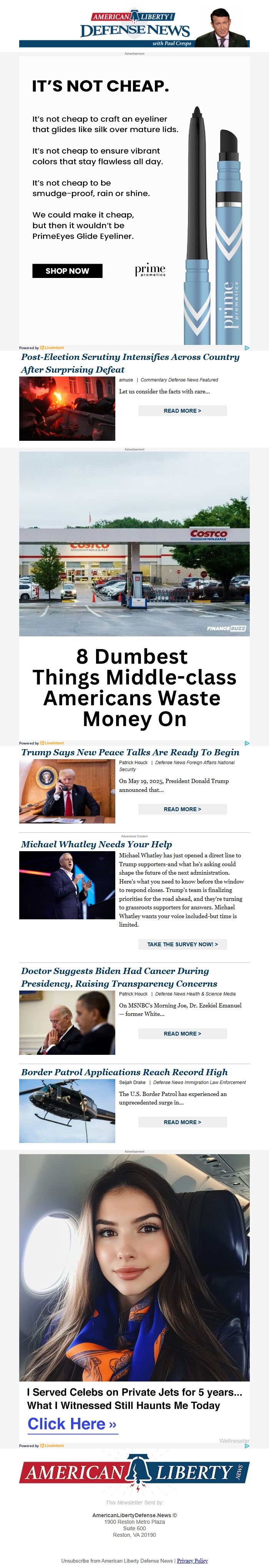This screenshot has width=269, height=1568.
Task: Tap SHOP NOW in the eyeliner ad
Action: coord(67,271)
